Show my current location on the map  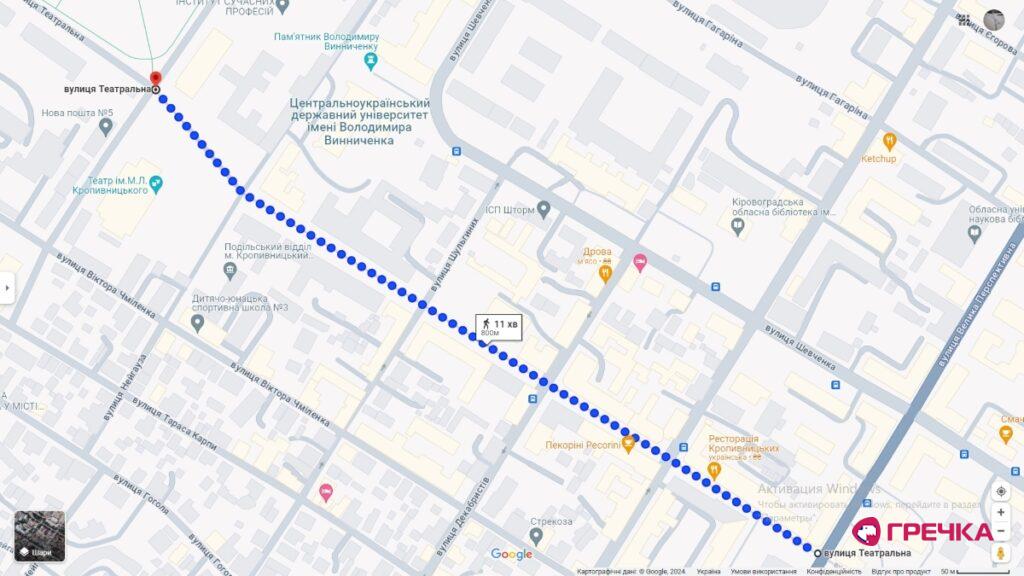[x=1001, y=491]
